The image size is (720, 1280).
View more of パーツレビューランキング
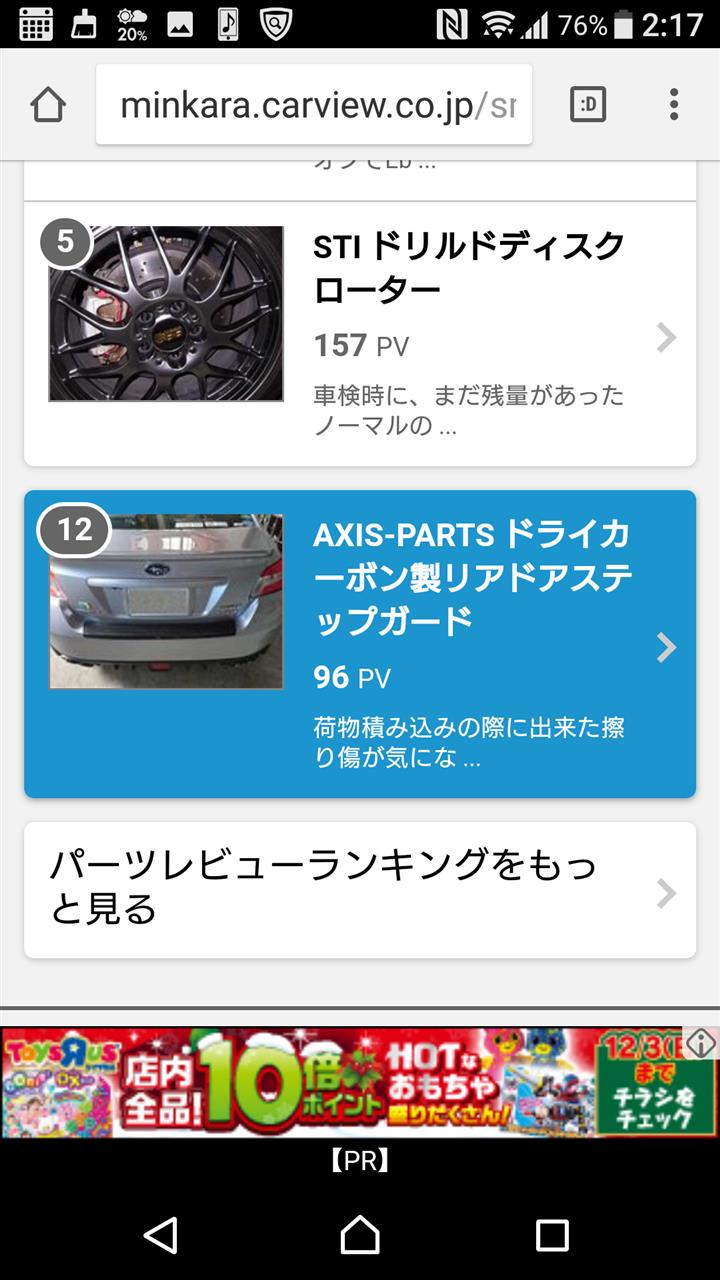coord(360,890)
